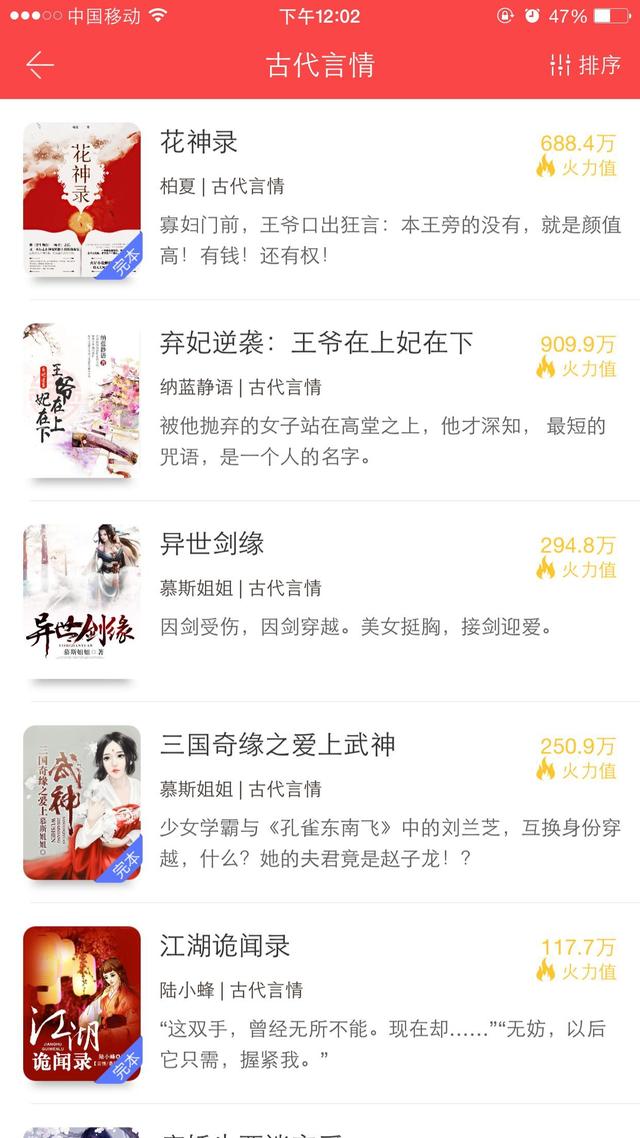Open the 排序 sort options
The width and height of the screenshot is (640, 1138).
tap(586, 66)
